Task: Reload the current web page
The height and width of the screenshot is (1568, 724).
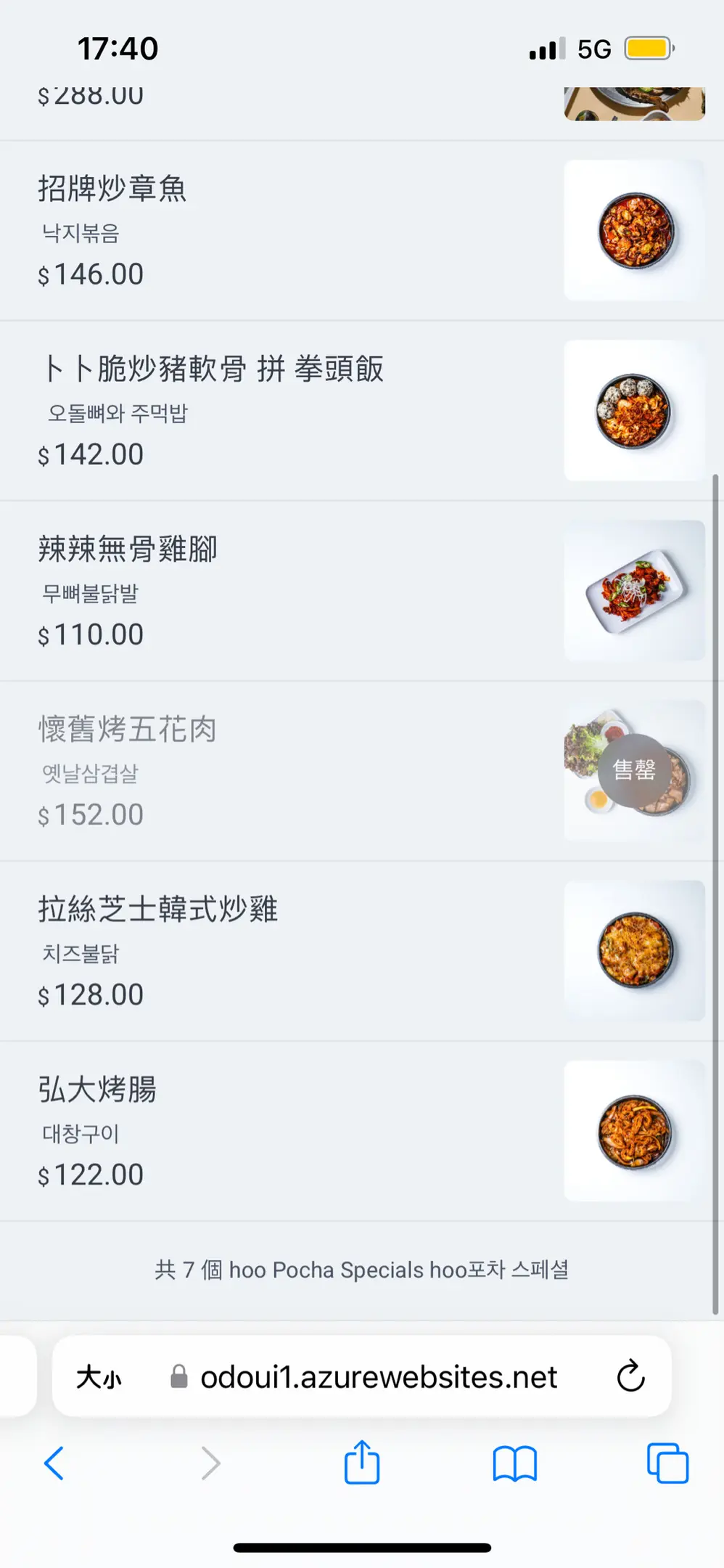Action: [630, 1376]
